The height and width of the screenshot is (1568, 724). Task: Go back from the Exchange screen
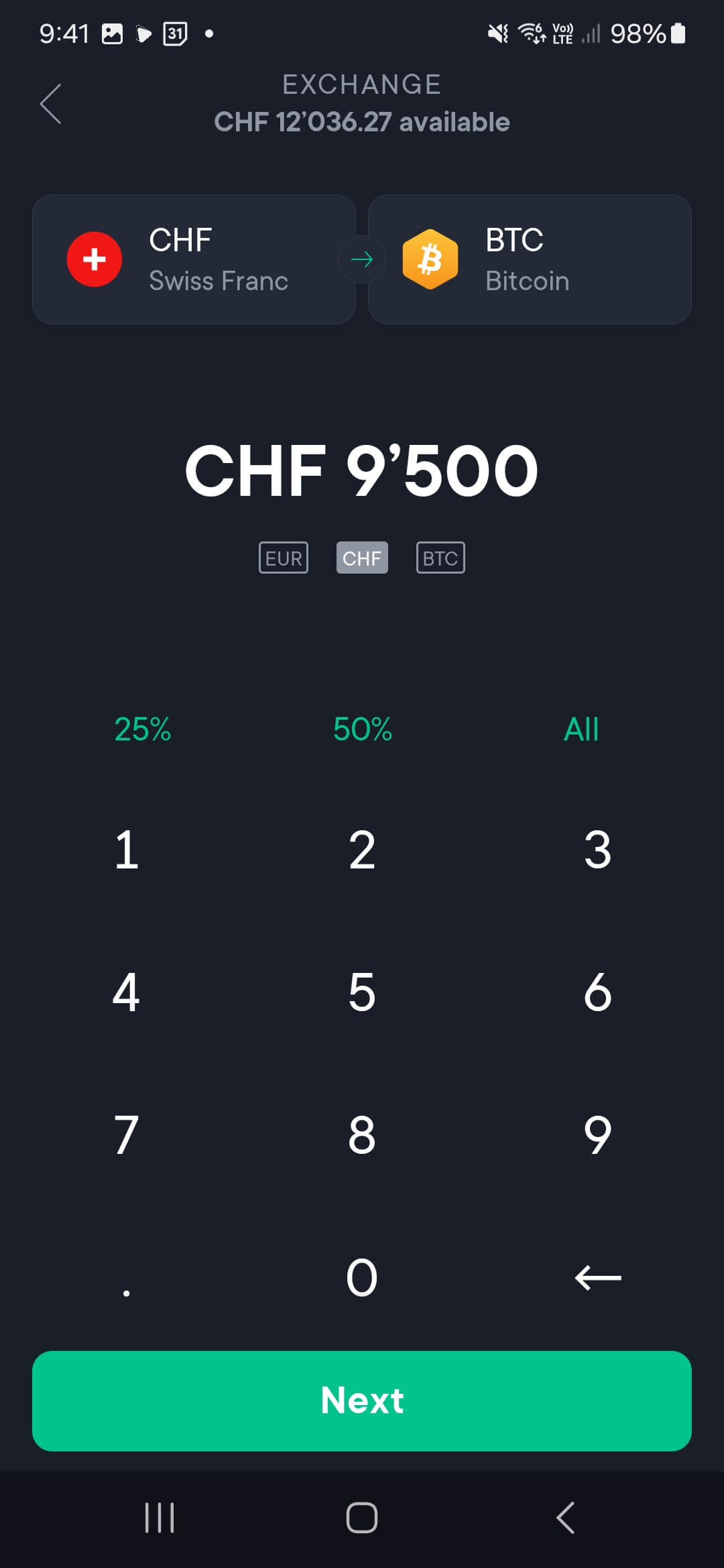coord(51,104)
